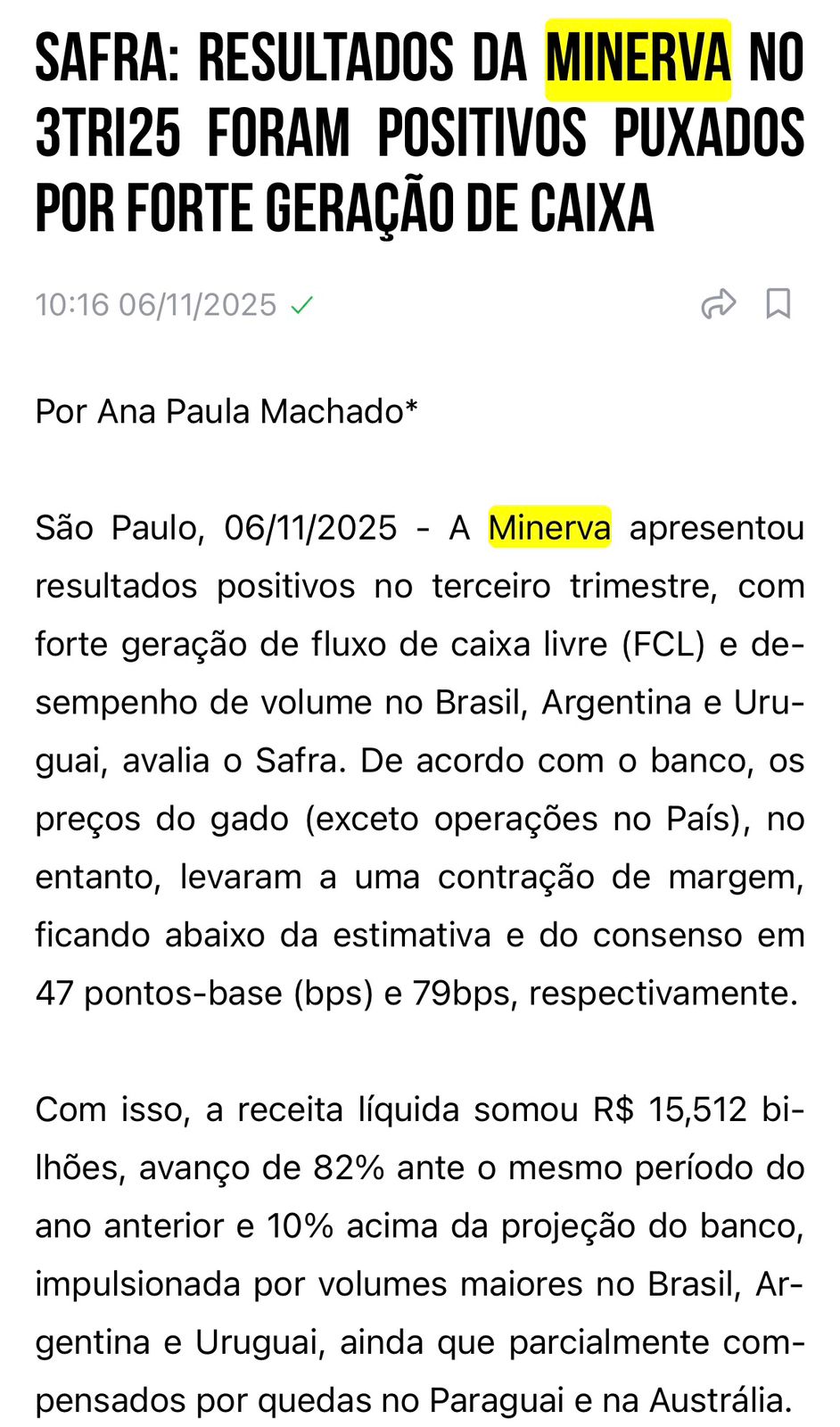
Task: Share this Safra Minerva article
Action: 718,304
